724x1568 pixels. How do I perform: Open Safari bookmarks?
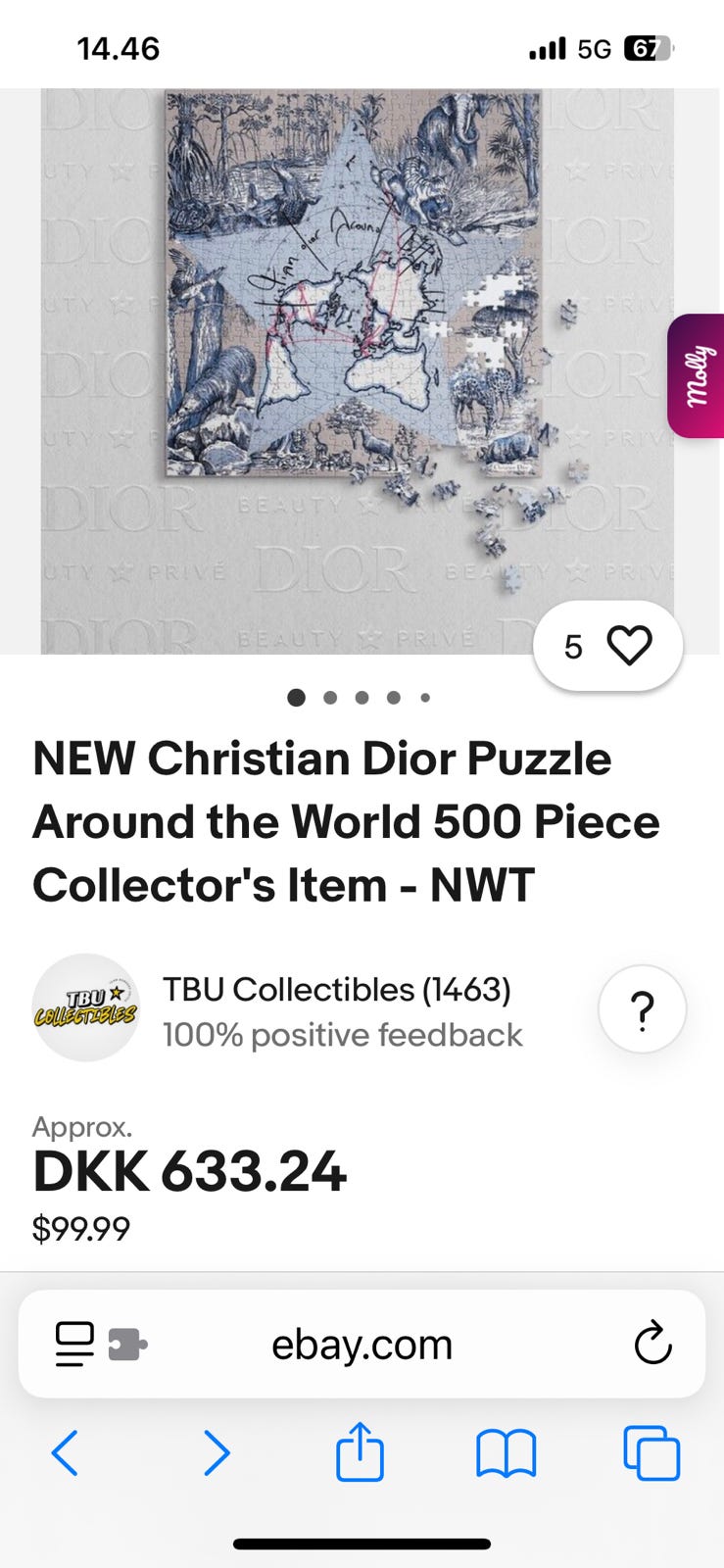[506, 1452]
